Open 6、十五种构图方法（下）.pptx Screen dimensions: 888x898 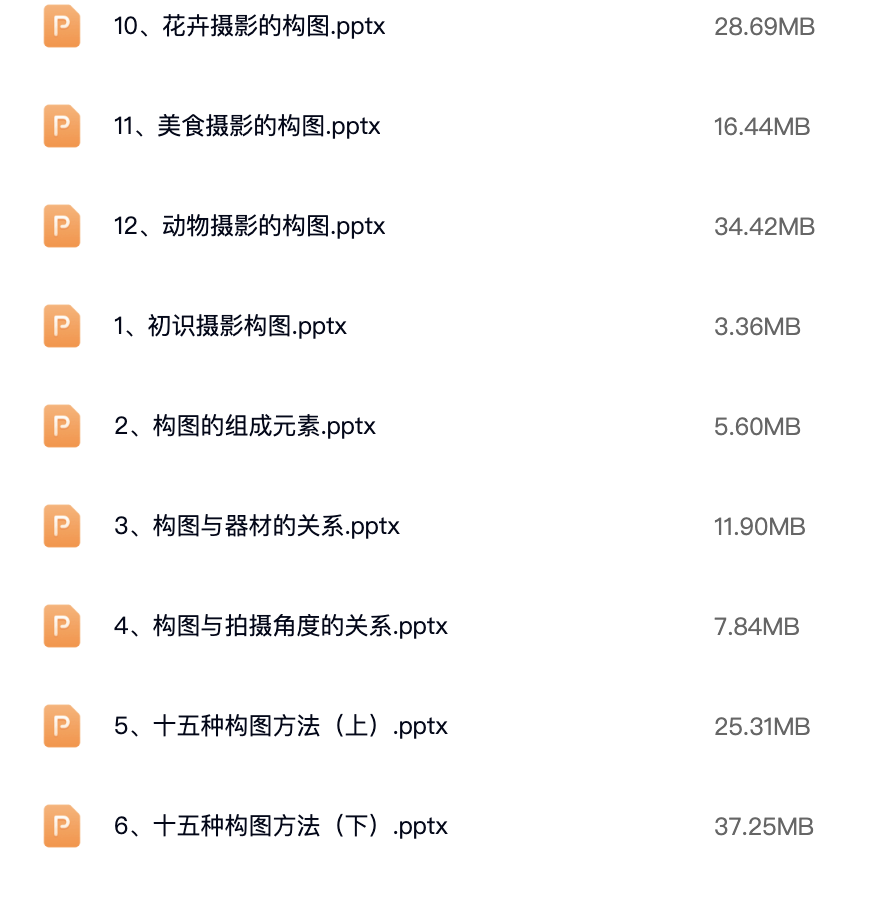[x=280, y=826]
